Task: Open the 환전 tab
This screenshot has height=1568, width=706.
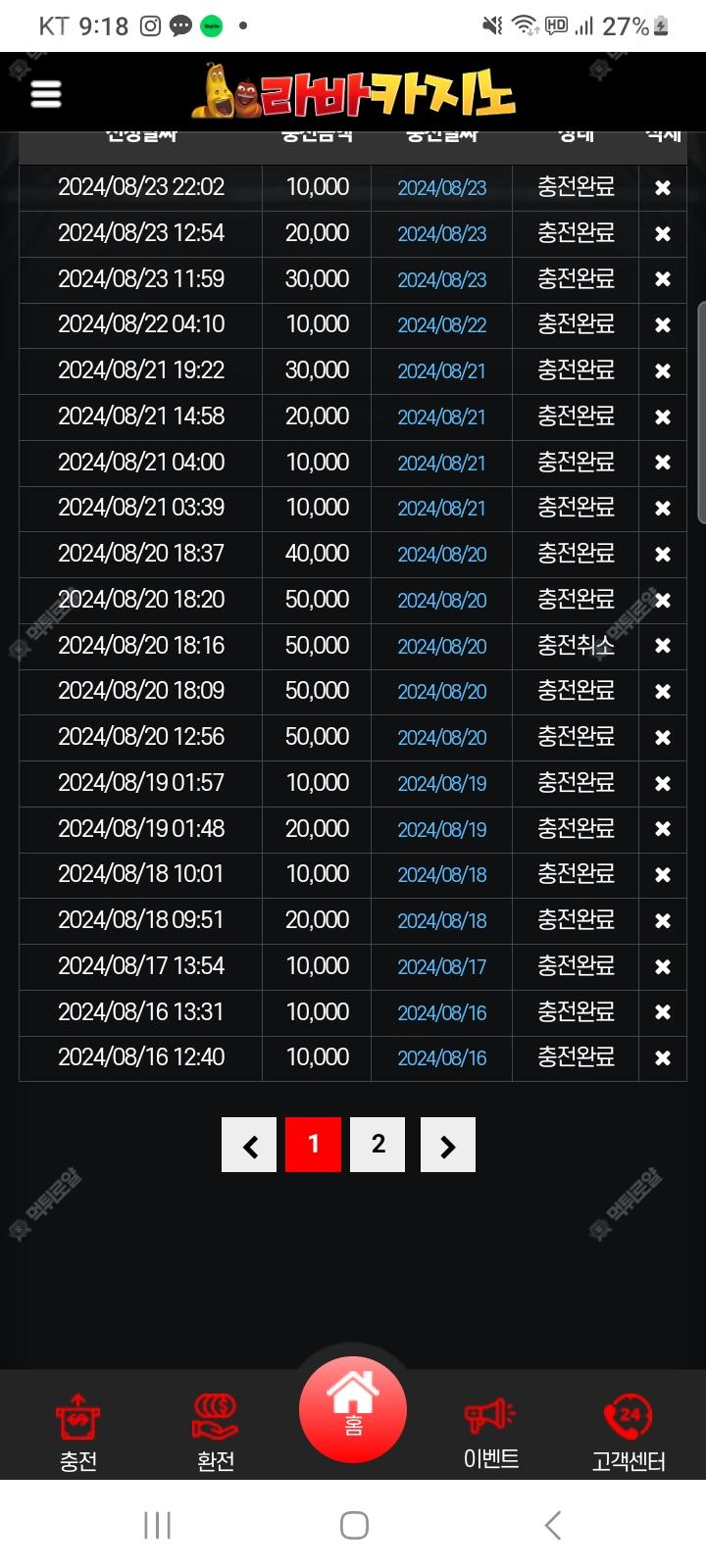Action: click(x=216, y=1432)
